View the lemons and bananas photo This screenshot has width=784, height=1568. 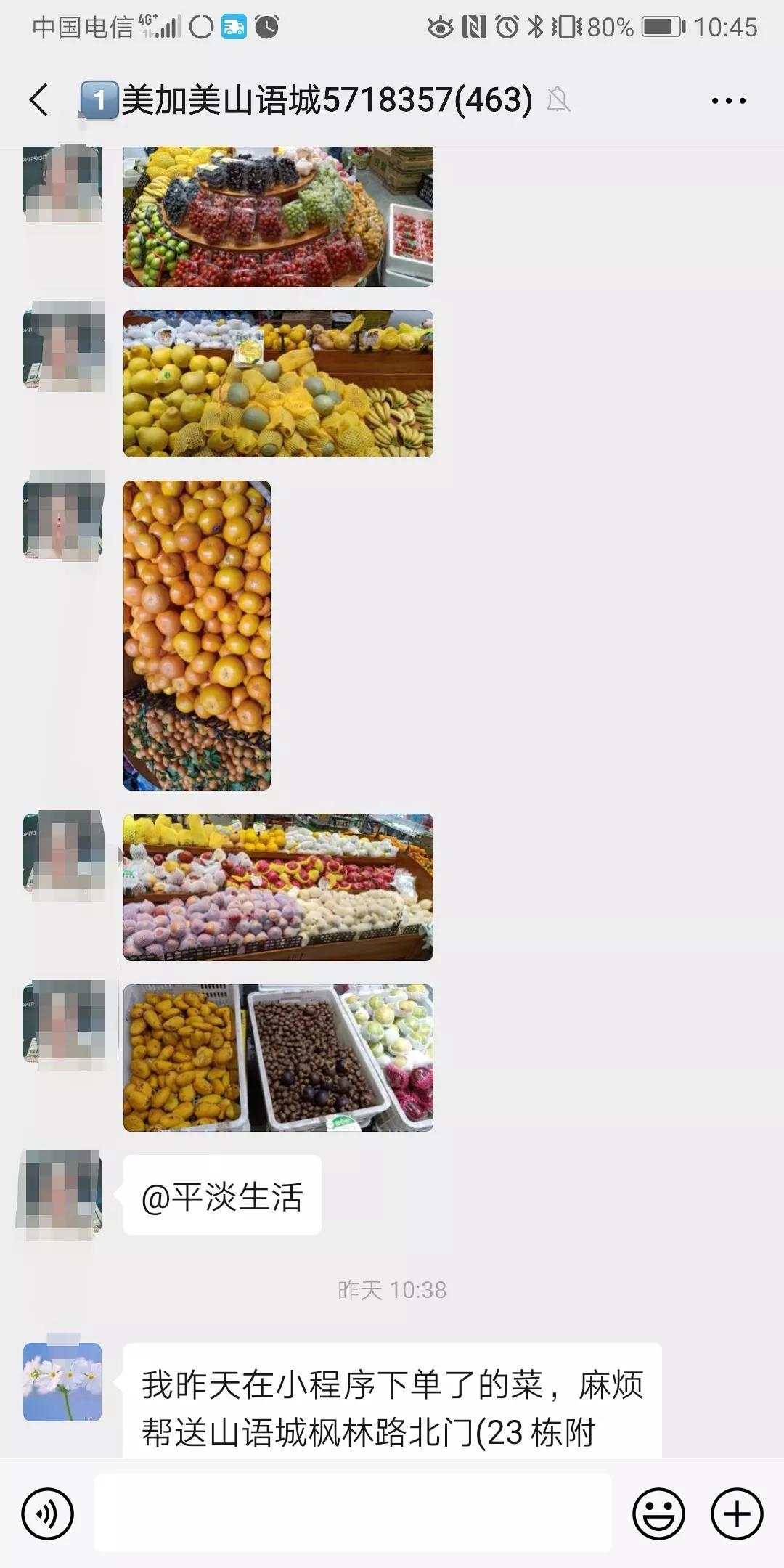278,383
